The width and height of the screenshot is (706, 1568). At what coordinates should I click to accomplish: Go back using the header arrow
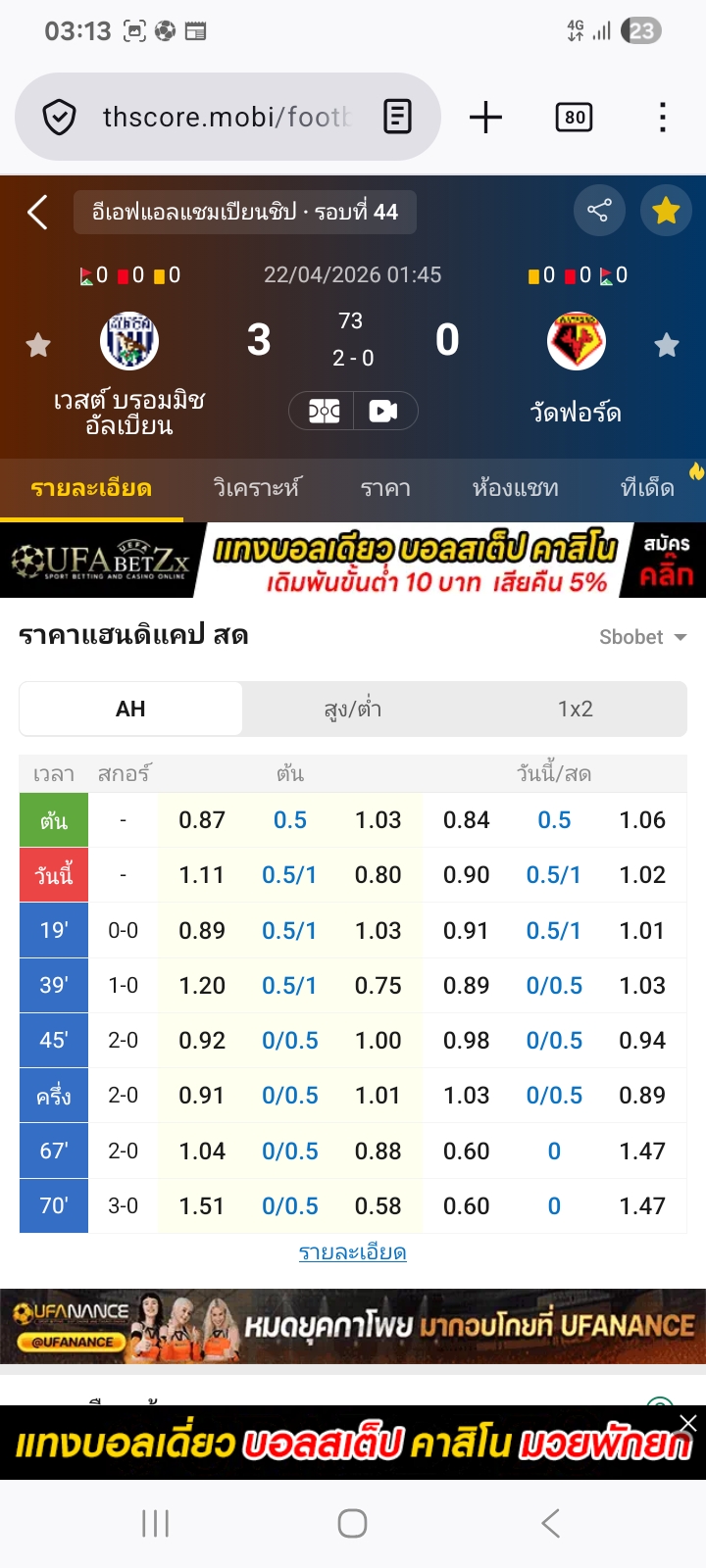(37, 212)
